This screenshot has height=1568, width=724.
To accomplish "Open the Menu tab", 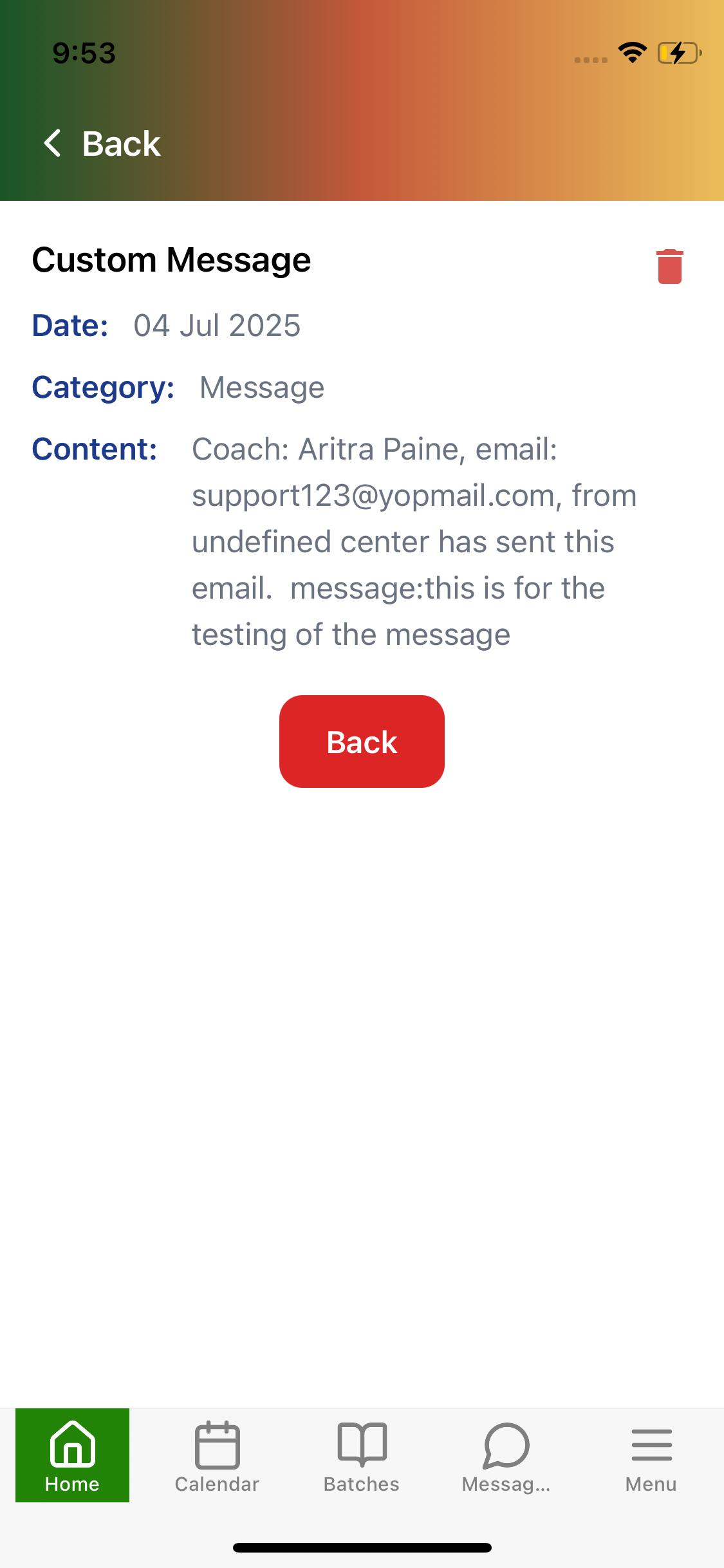I will tap(651, 1456).
